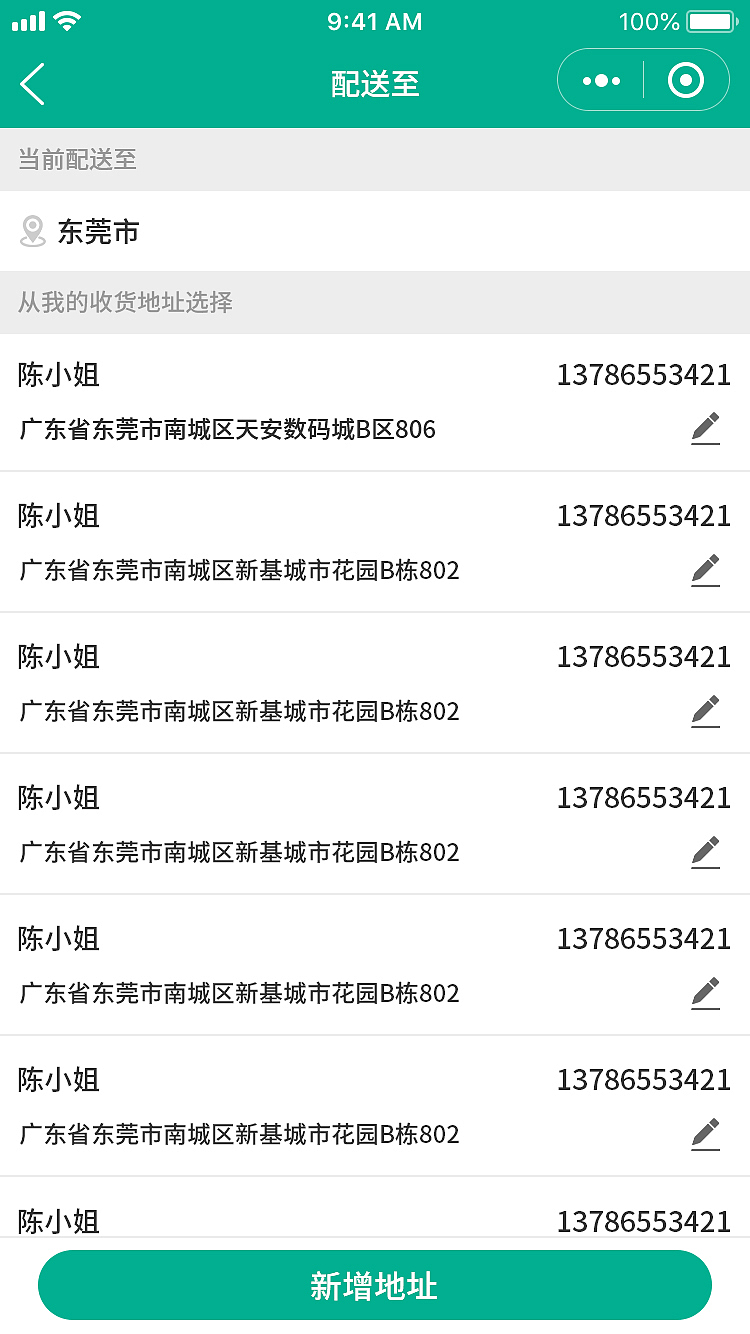Open the mini-program options (•••) menu
The image size is (750, 1334).
(600, 80)
